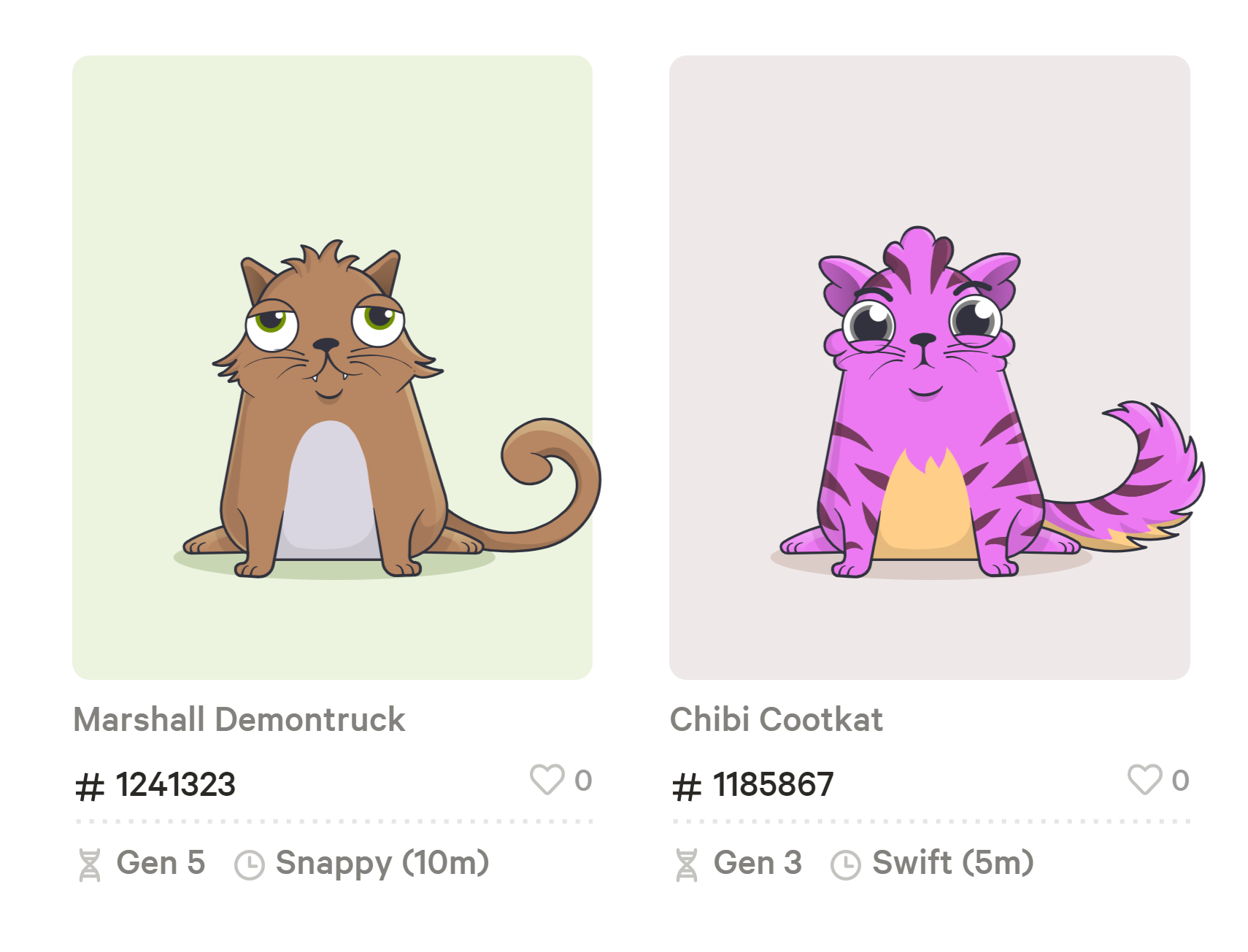Like kitty #1185867 with the heart
This screenshot has width=1248, height=952.
(1144, 779)
